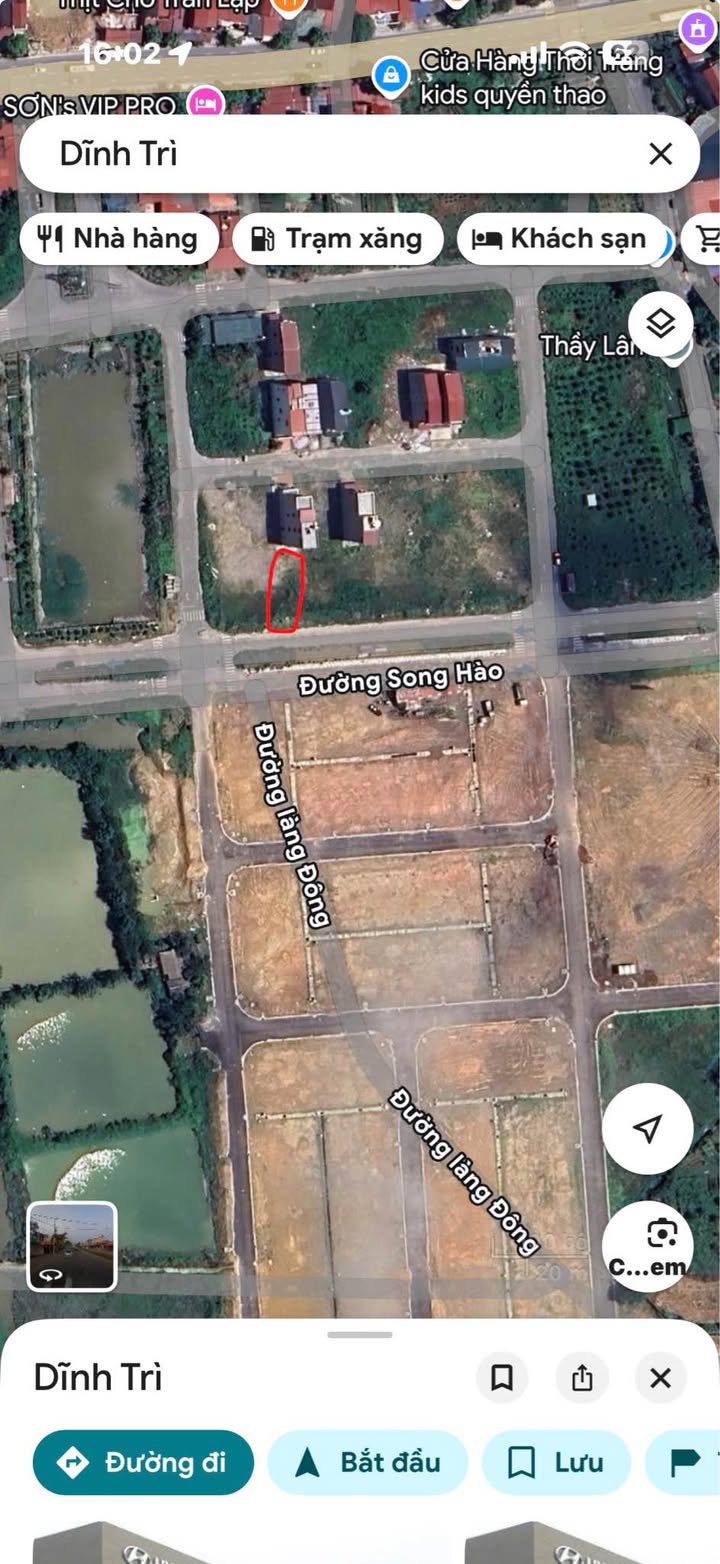Filter by Nhà hàng chip
The height and width of the screenshot is (1564, 720).
point(119,239)
